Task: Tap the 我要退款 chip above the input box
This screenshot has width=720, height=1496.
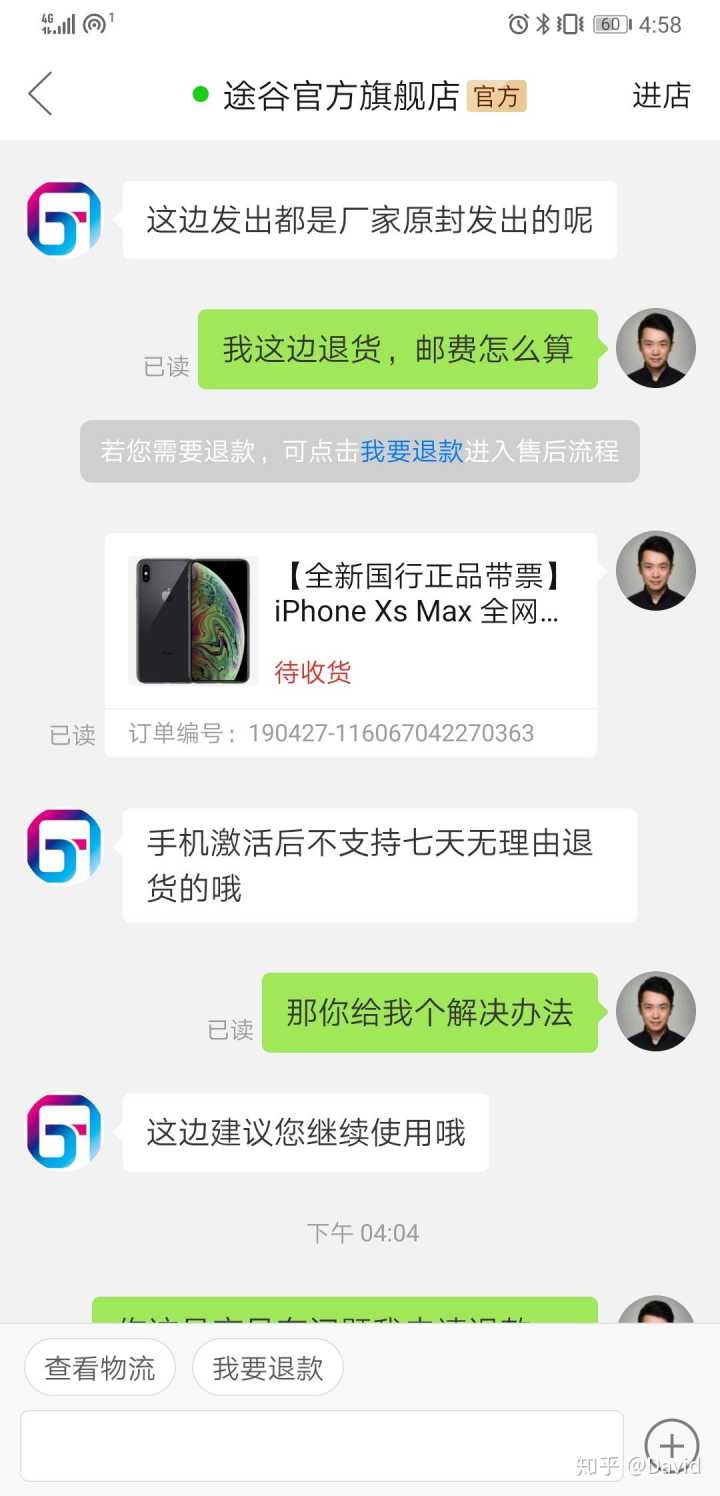Action: click(268, 1367)
